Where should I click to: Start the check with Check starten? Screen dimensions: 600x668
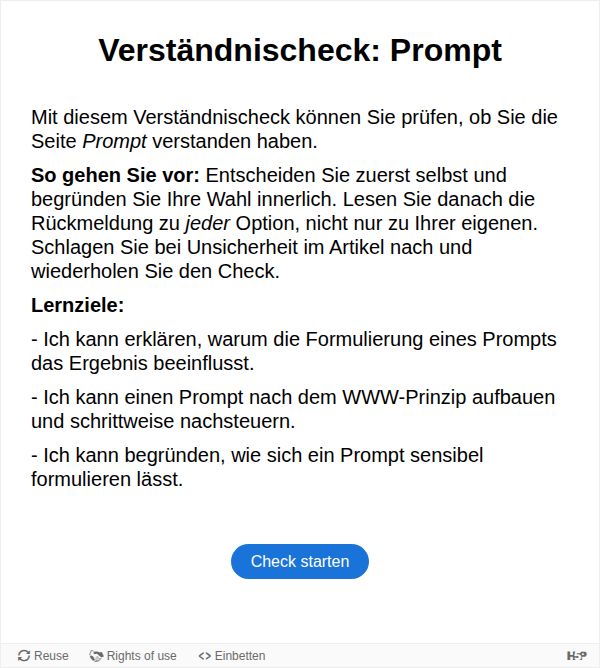pyautogui.click(x=300, y=561)
